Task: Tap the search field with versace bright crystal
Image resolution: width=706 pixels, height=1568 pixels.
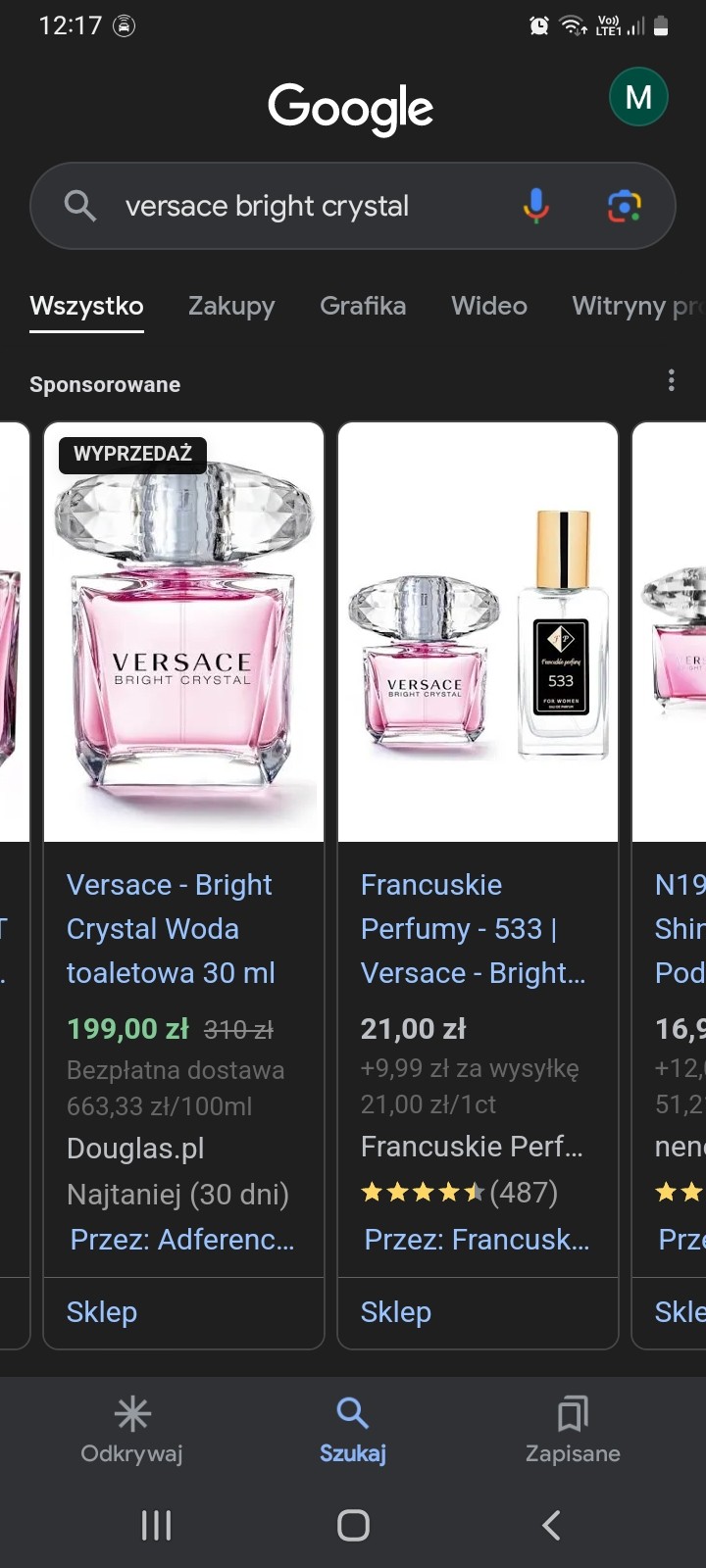Action: pyautogui.click(x=294, y=206)
